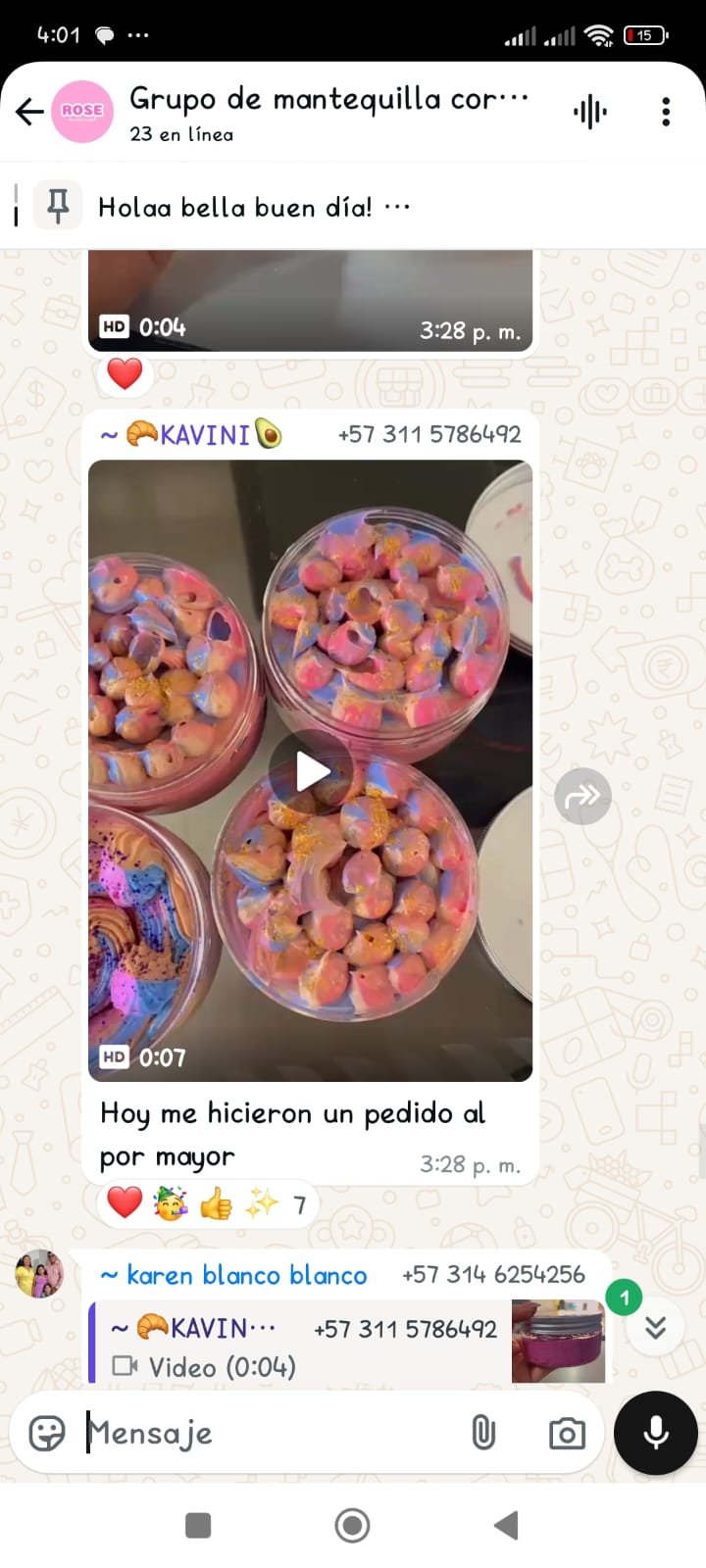Record a voice message with the microphone
Image resolution: width=706 pixels, height=1568 pixels.
(655, 1433)
